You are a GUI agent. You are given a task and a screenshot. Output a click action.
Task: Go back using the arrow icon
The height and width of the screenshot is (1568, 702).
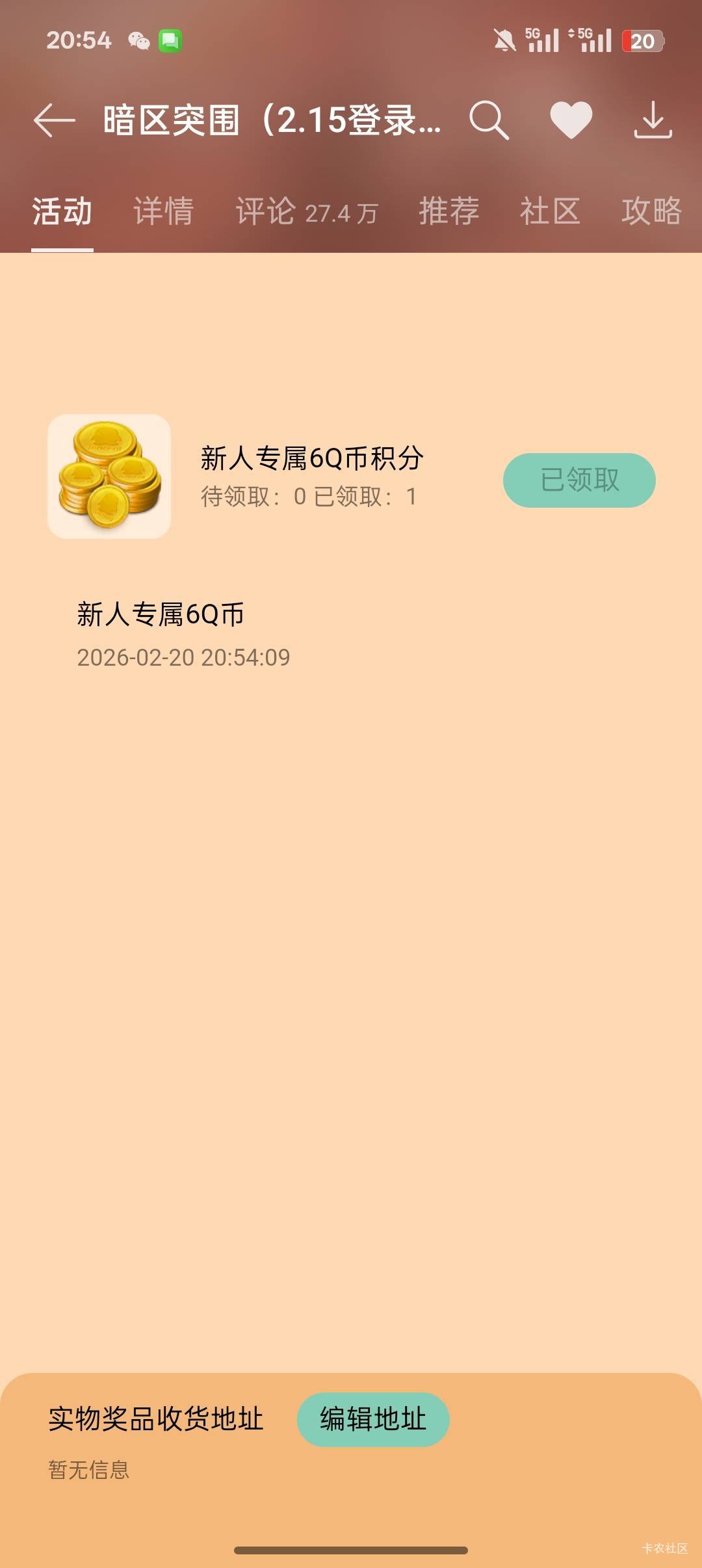(55, 120)
